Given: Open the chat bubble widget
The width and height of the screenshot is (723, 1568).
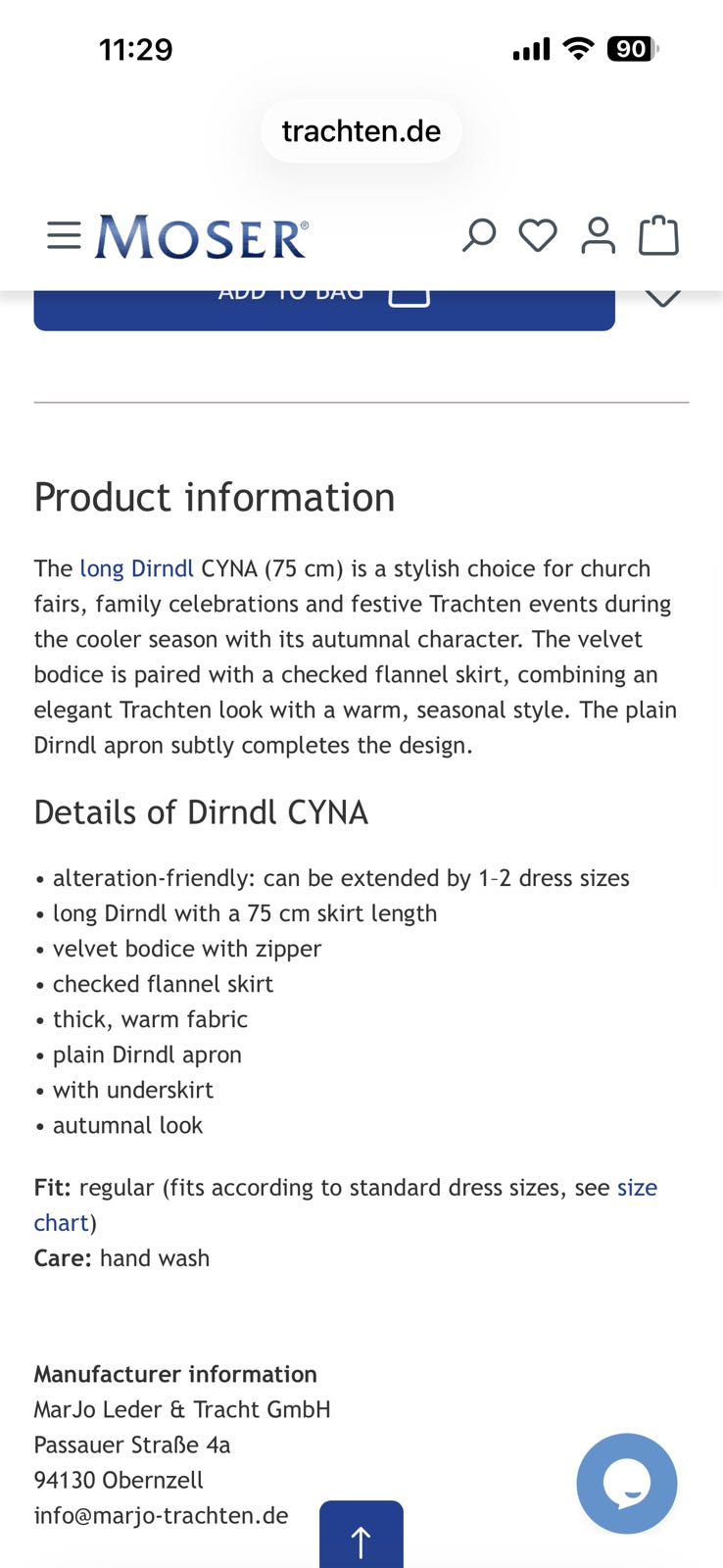Looking at the screenshot, I should (627, 1484).
